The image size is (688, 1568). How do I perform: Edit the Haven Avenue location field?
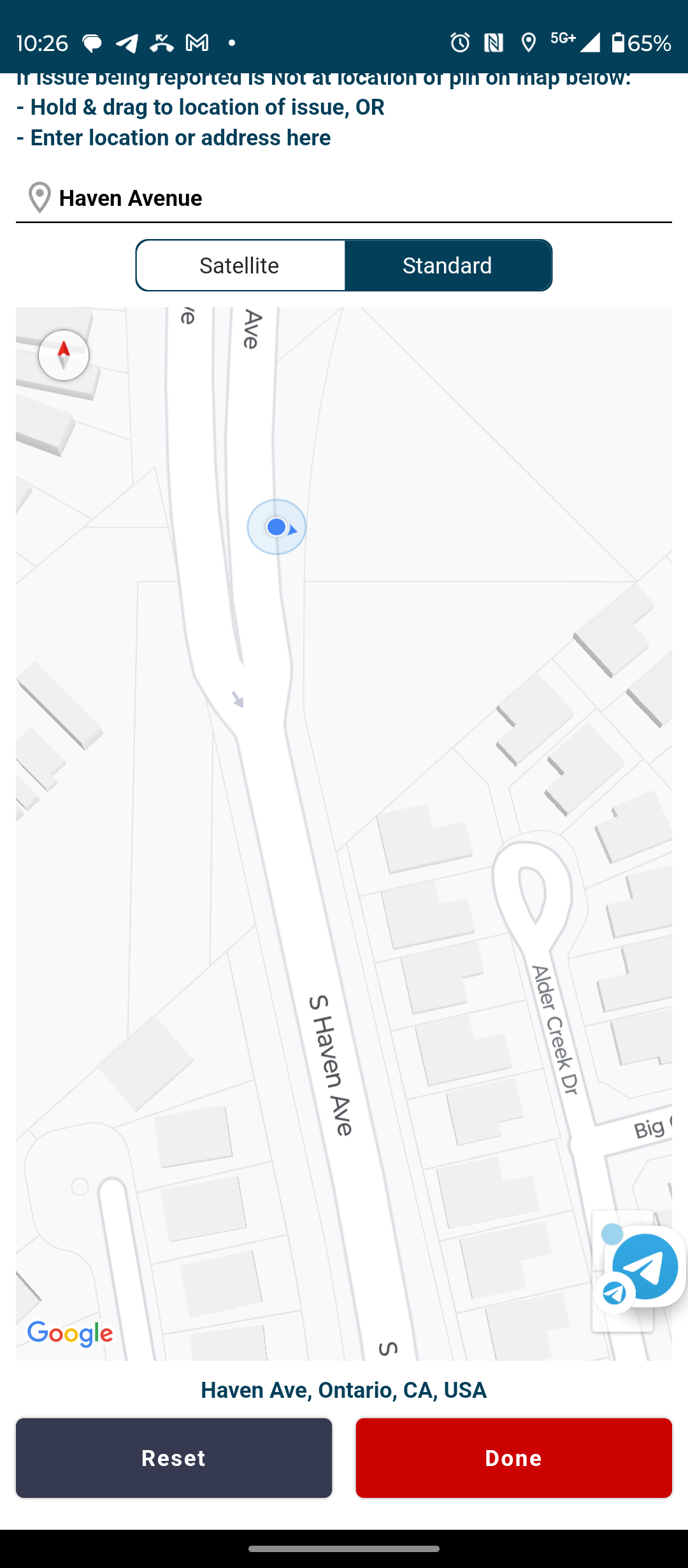click(x=344, y=198)
